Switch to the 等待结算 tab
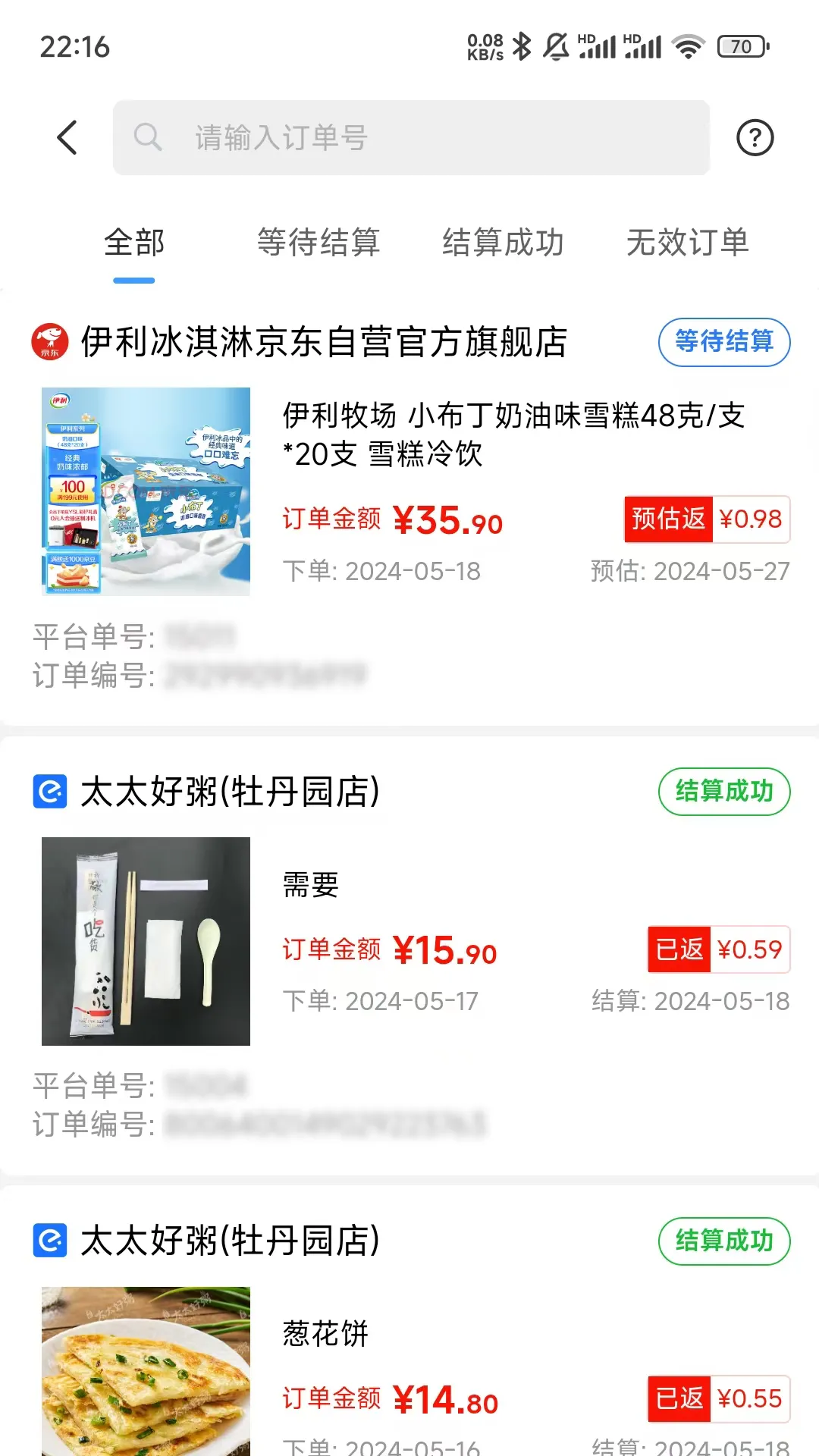 tap(318, 243)
